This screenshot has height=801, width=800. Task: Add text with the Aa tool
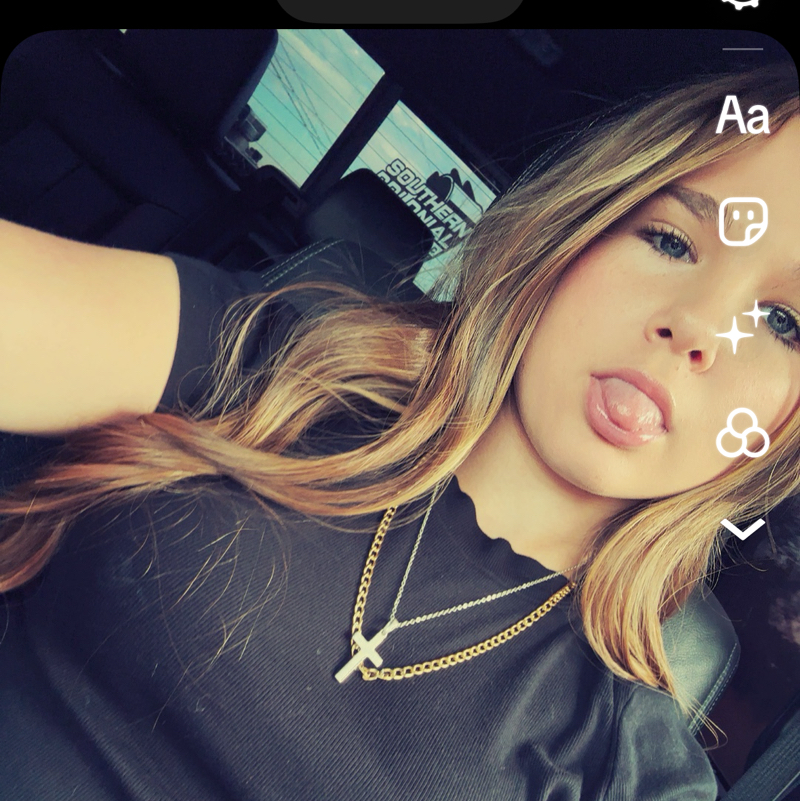(x=743, y=116)
